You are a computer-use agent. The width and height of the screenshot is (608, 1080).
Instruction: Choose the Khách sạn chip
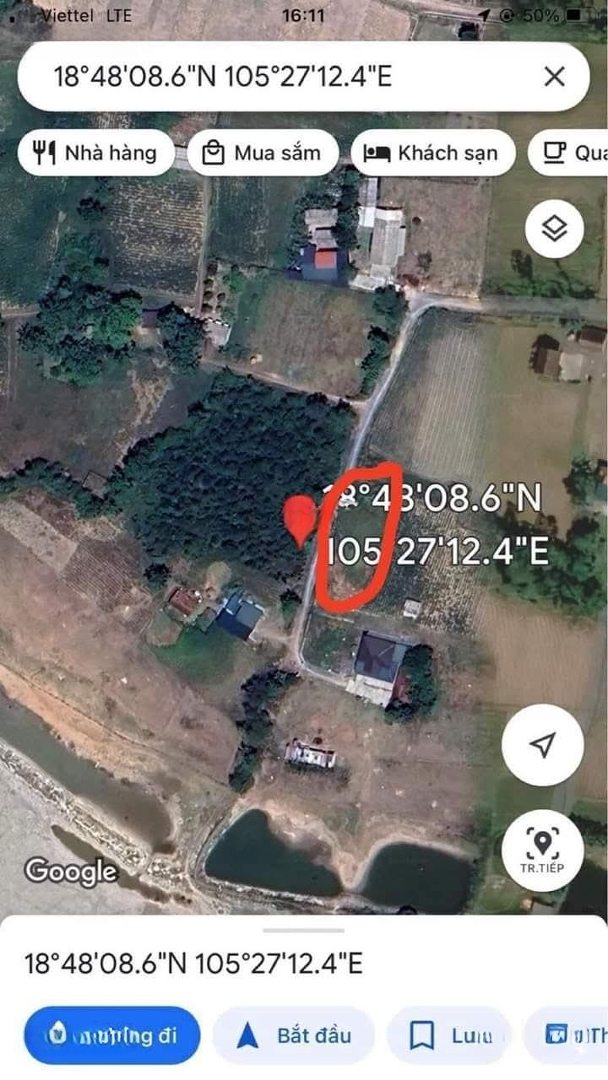click(x=433, y=153)
